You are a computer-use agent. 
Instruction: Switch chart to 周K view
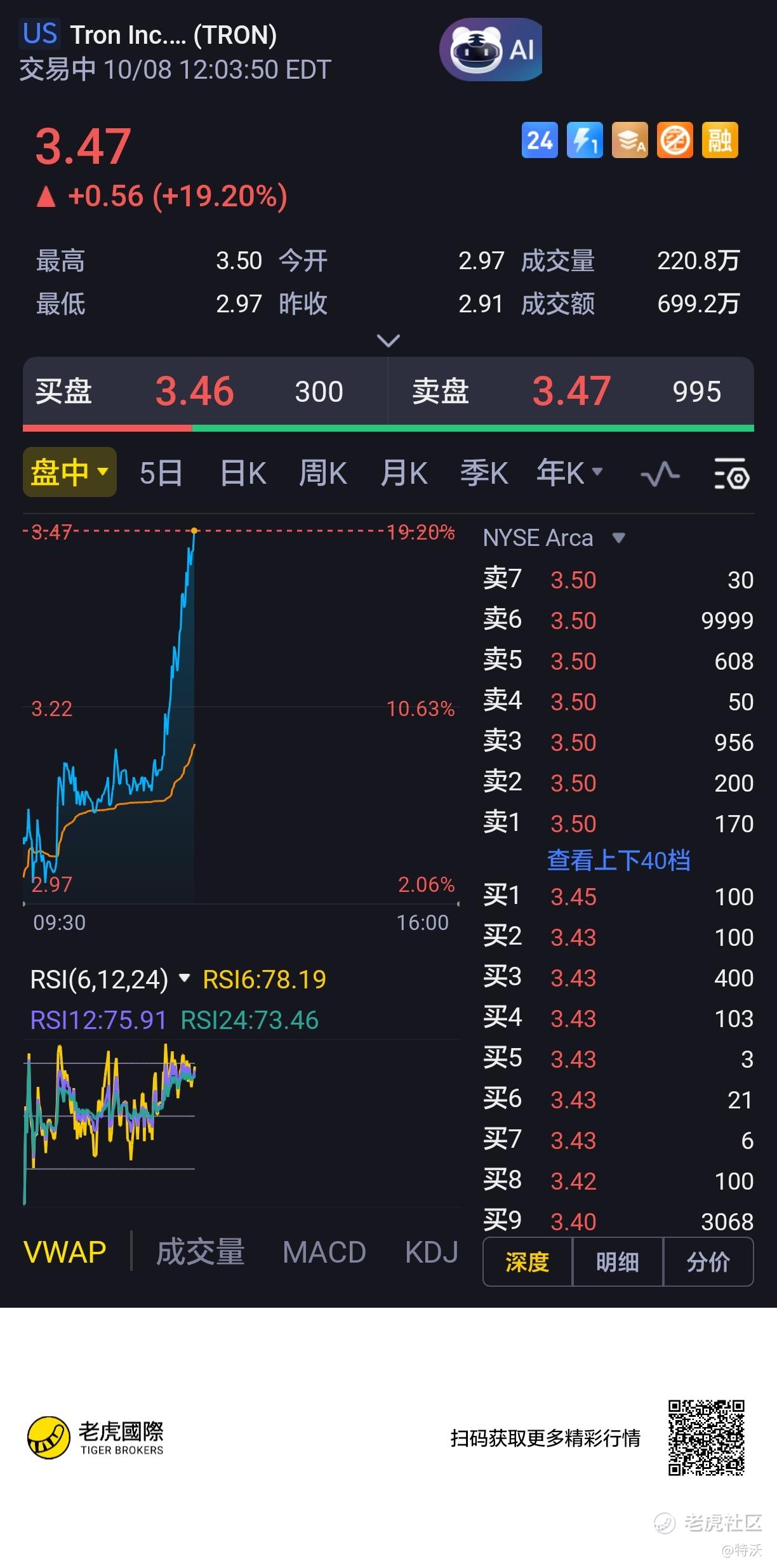click(x=322, y=474)
